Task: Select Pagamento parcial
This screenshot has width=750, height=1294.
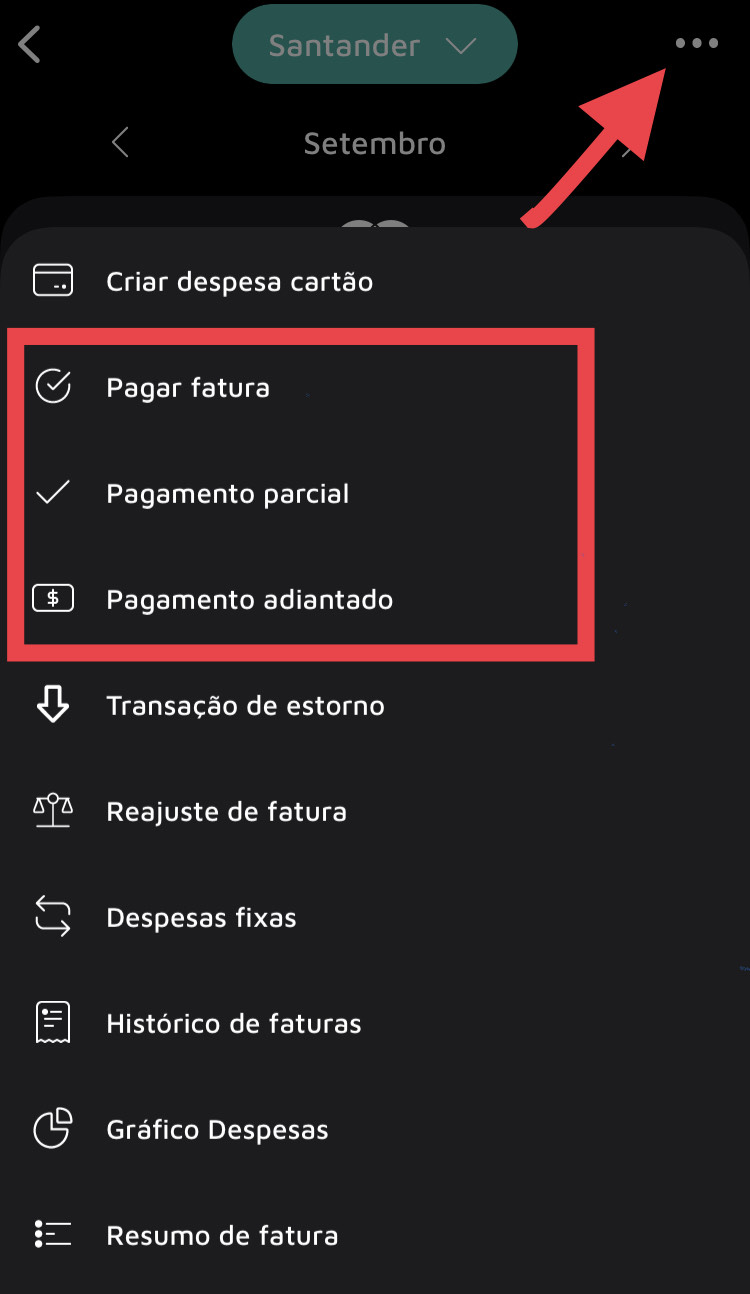Action: pos(227,493)
